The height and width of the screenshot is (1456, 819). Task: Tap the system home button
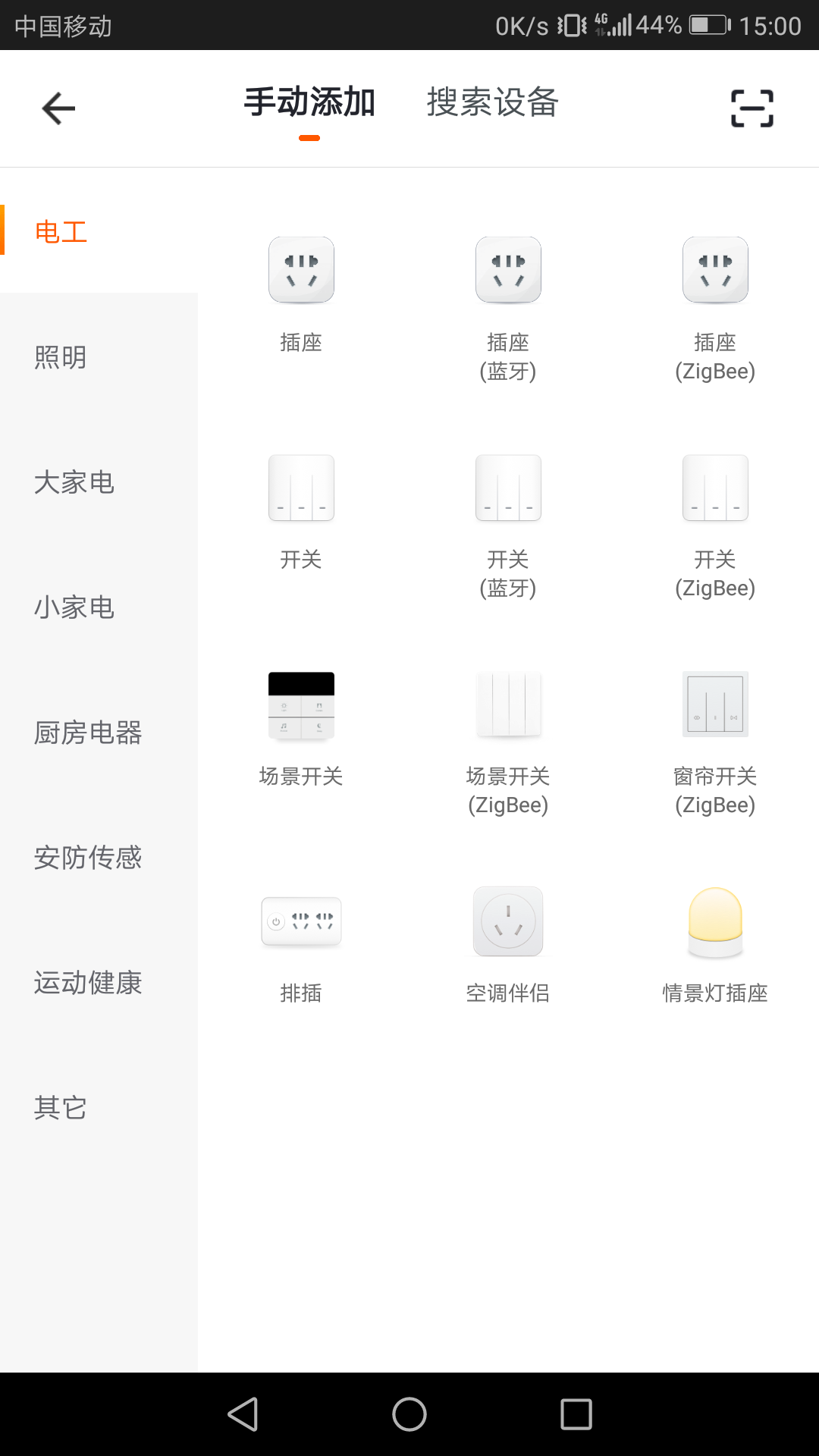pyautogui.click(x=409, y=1414)
